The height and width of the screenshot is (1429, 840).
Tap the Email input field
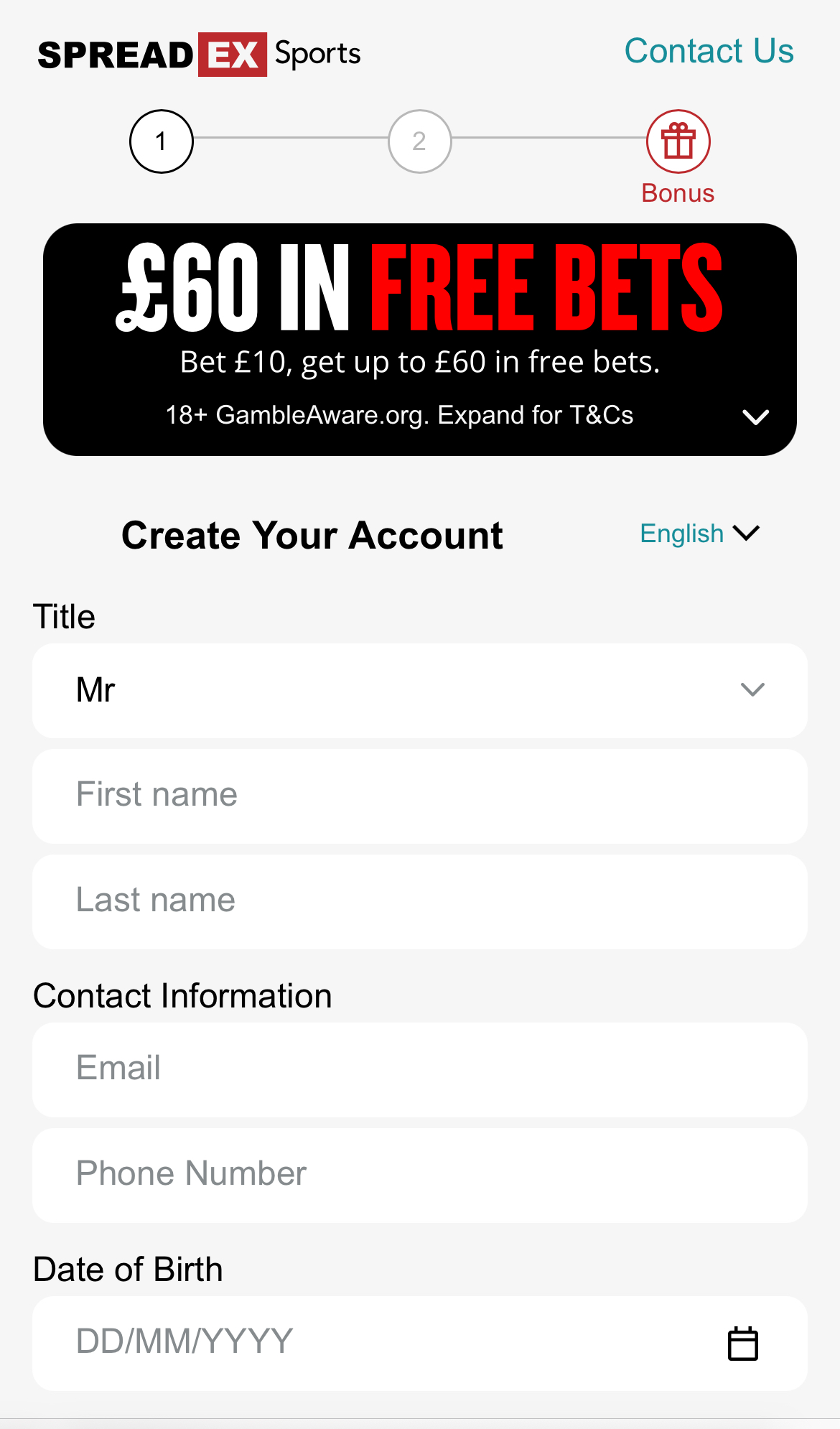coord(419,1070)
